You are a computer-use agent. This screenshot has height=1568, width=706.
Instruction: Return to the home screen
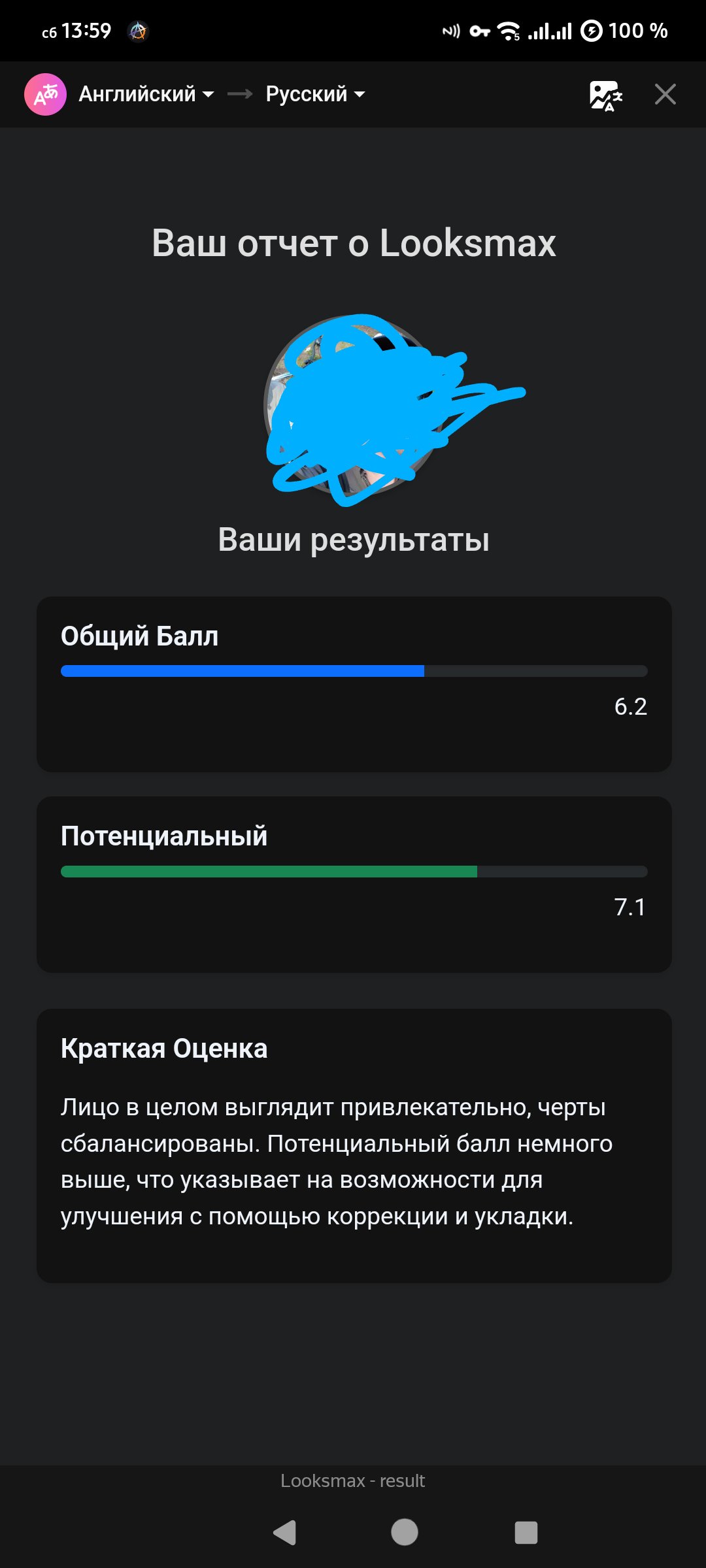[405, 1532]
